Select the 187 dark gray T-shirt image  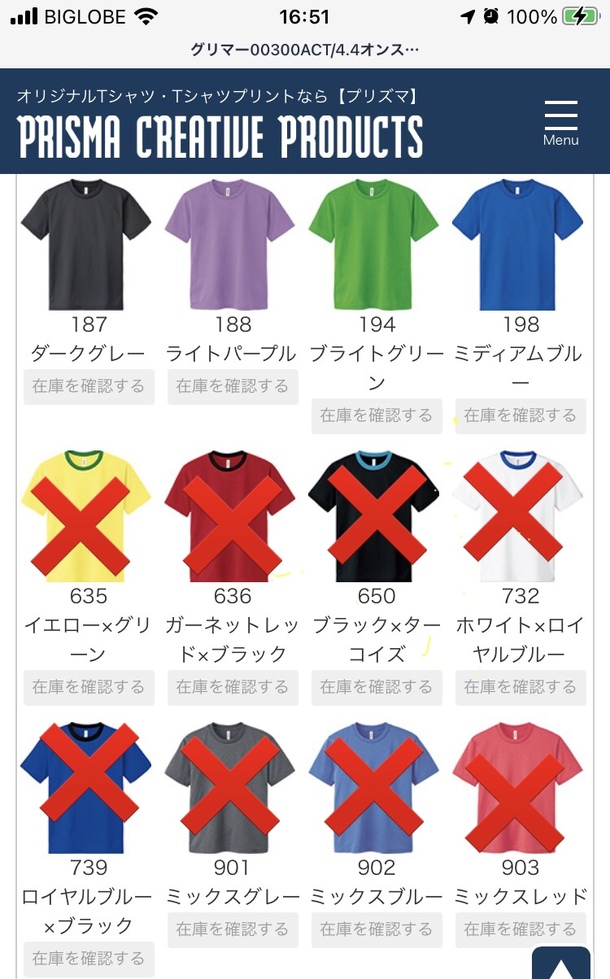click(x=87, y=245)
